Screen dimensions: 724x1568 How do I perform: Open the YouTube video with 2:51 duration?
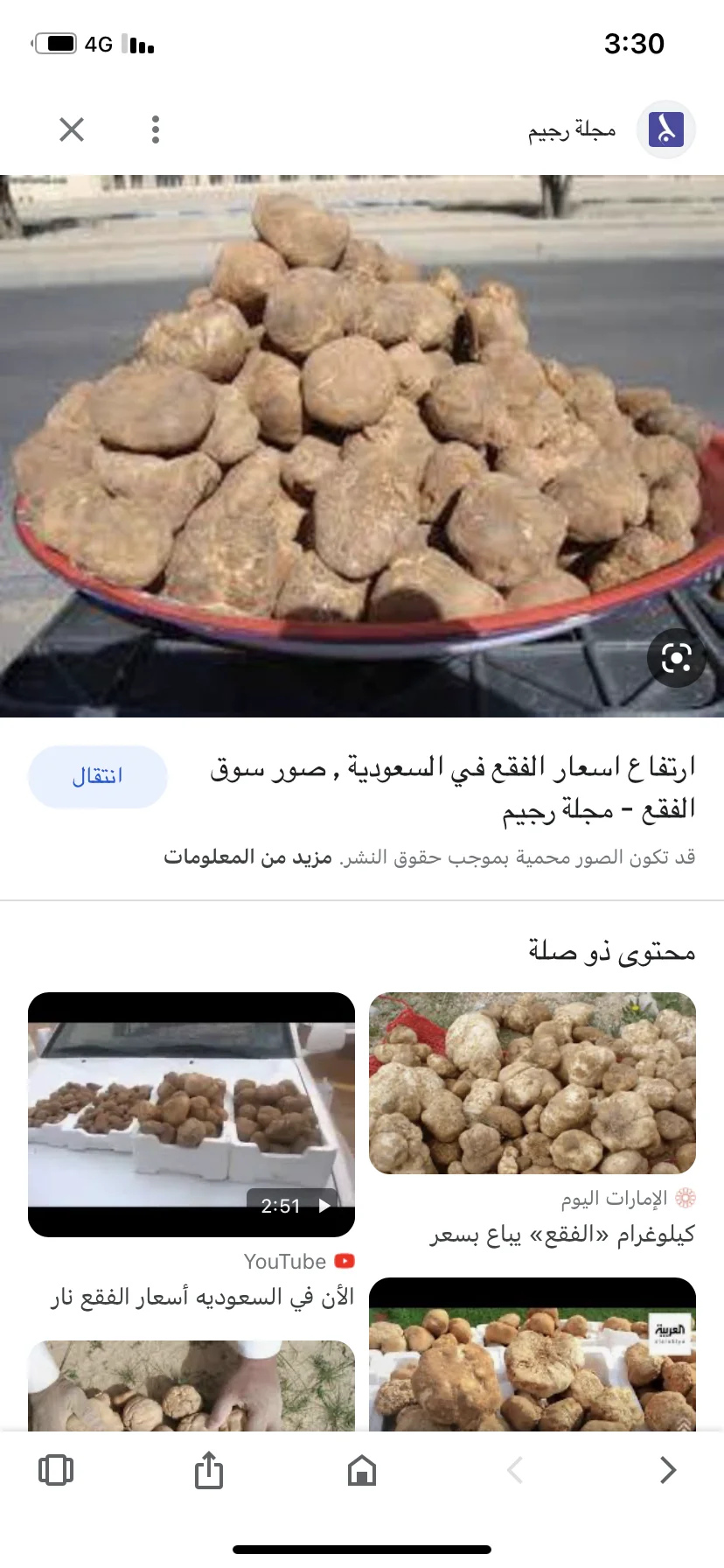point(191,1114)
